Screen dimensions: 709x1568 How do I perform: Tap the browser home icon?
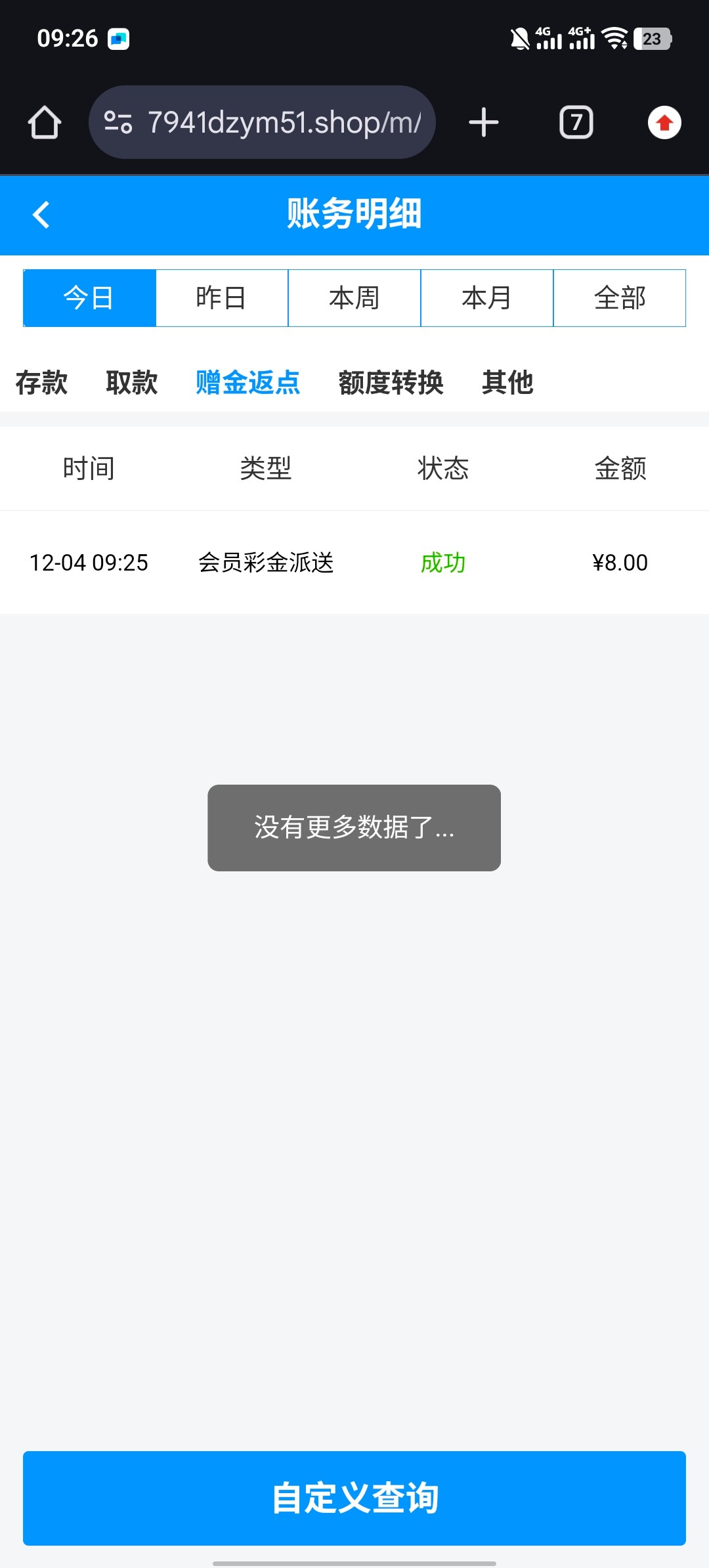coord(45,123)
